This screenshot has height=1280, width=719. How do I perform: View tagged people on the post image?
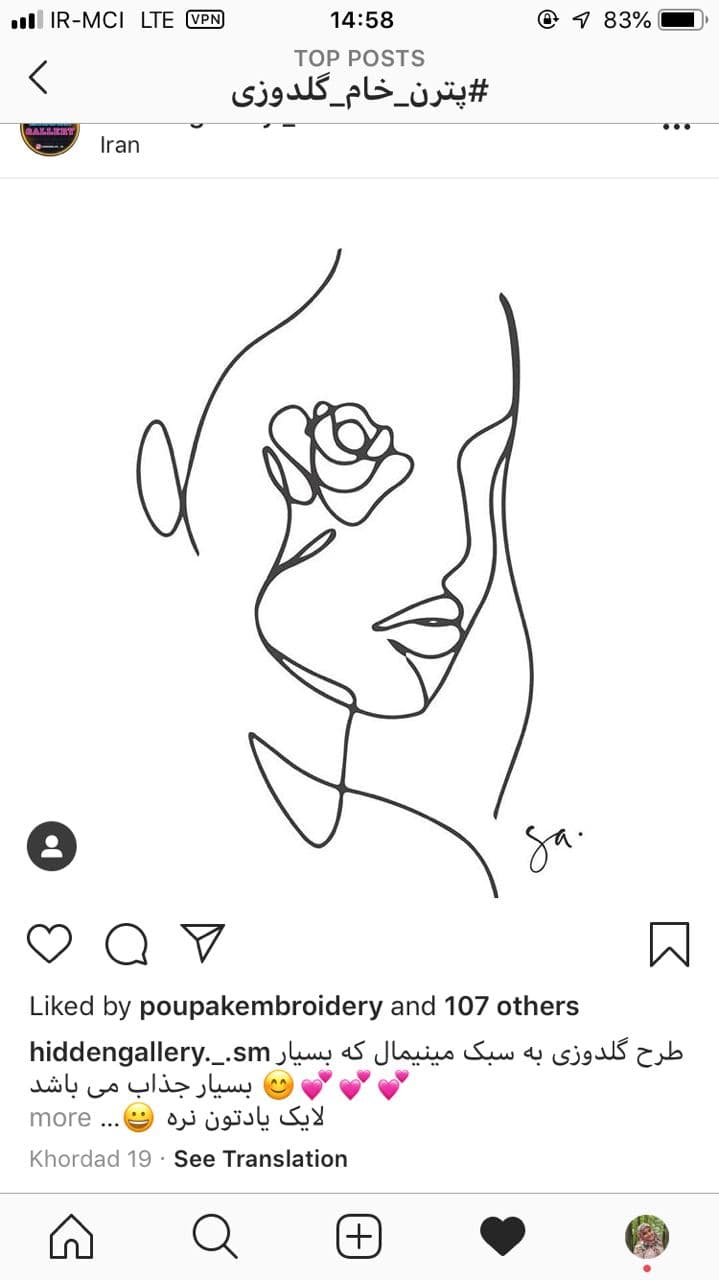tap(52, 847)
